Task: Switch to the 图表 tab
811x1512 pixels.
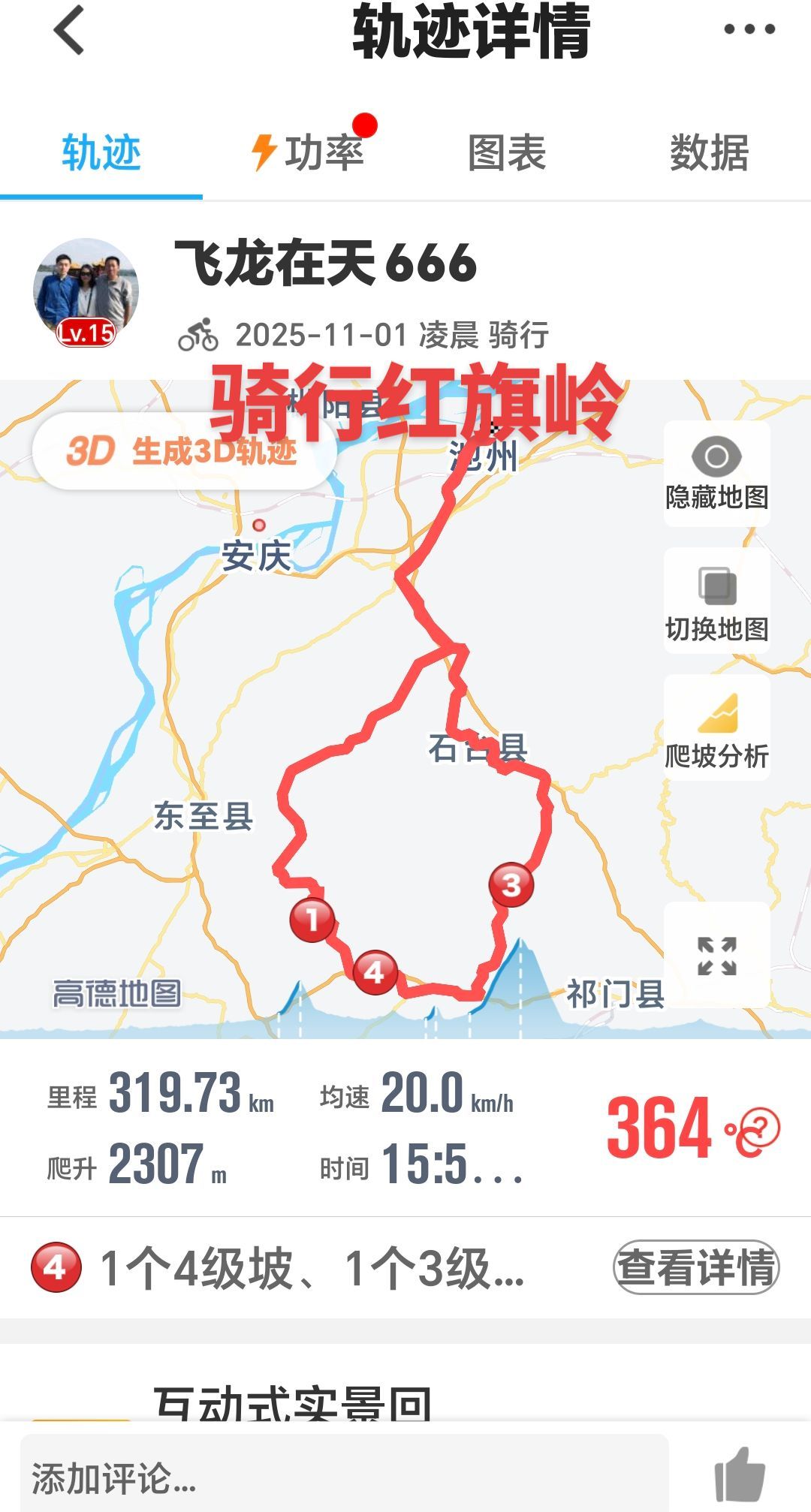Action: click(507, 152)
